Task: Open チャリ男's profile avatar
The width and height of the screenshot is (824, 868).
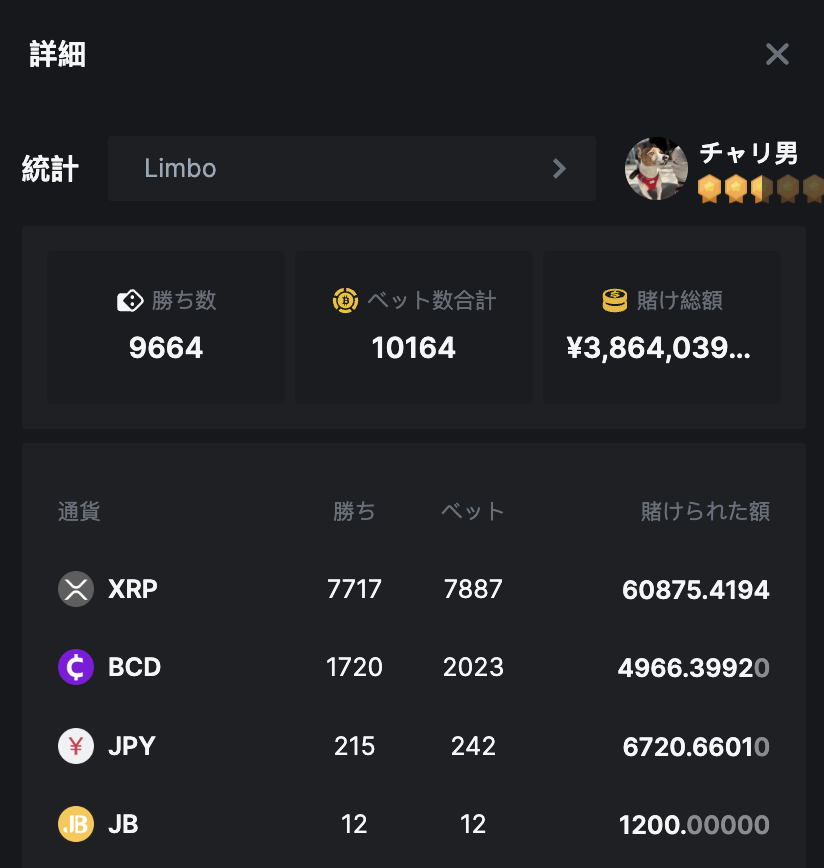Action: pos(656,169)
